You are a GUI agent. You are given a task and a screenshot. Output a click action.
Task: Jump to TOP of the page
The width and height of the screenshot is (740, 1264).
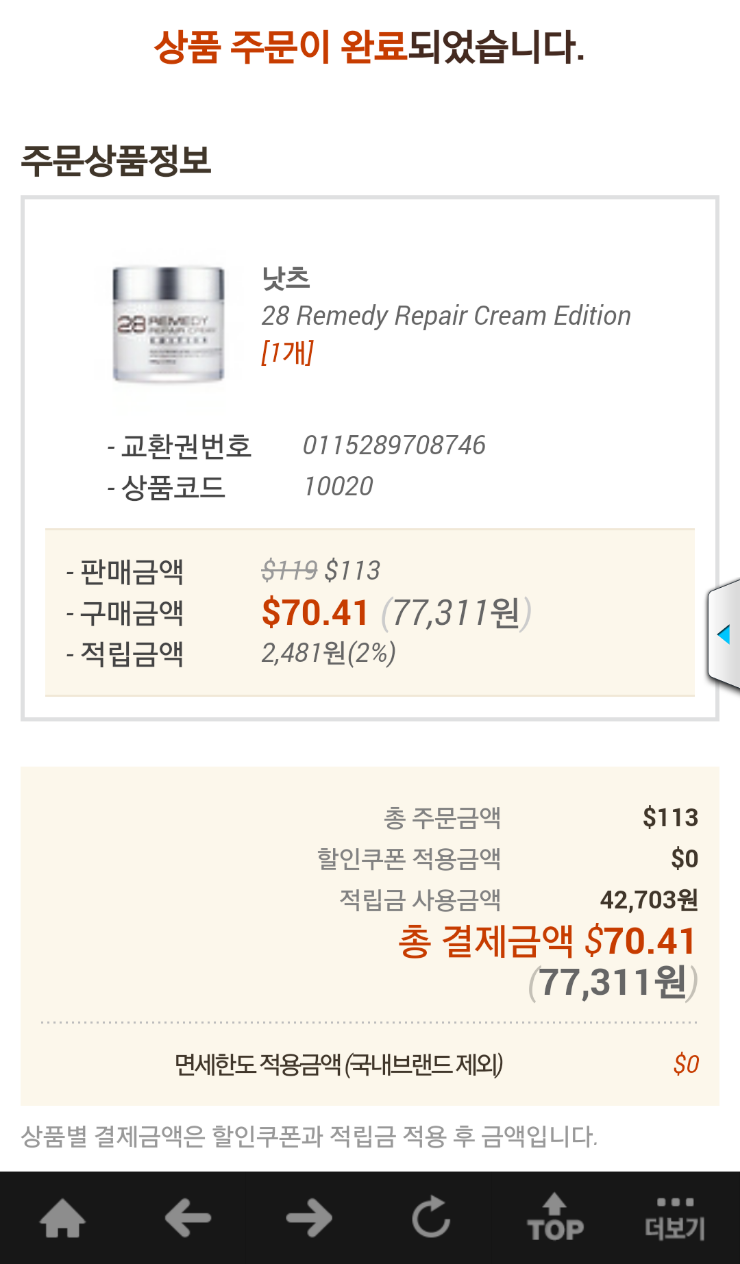(554, 1218)
